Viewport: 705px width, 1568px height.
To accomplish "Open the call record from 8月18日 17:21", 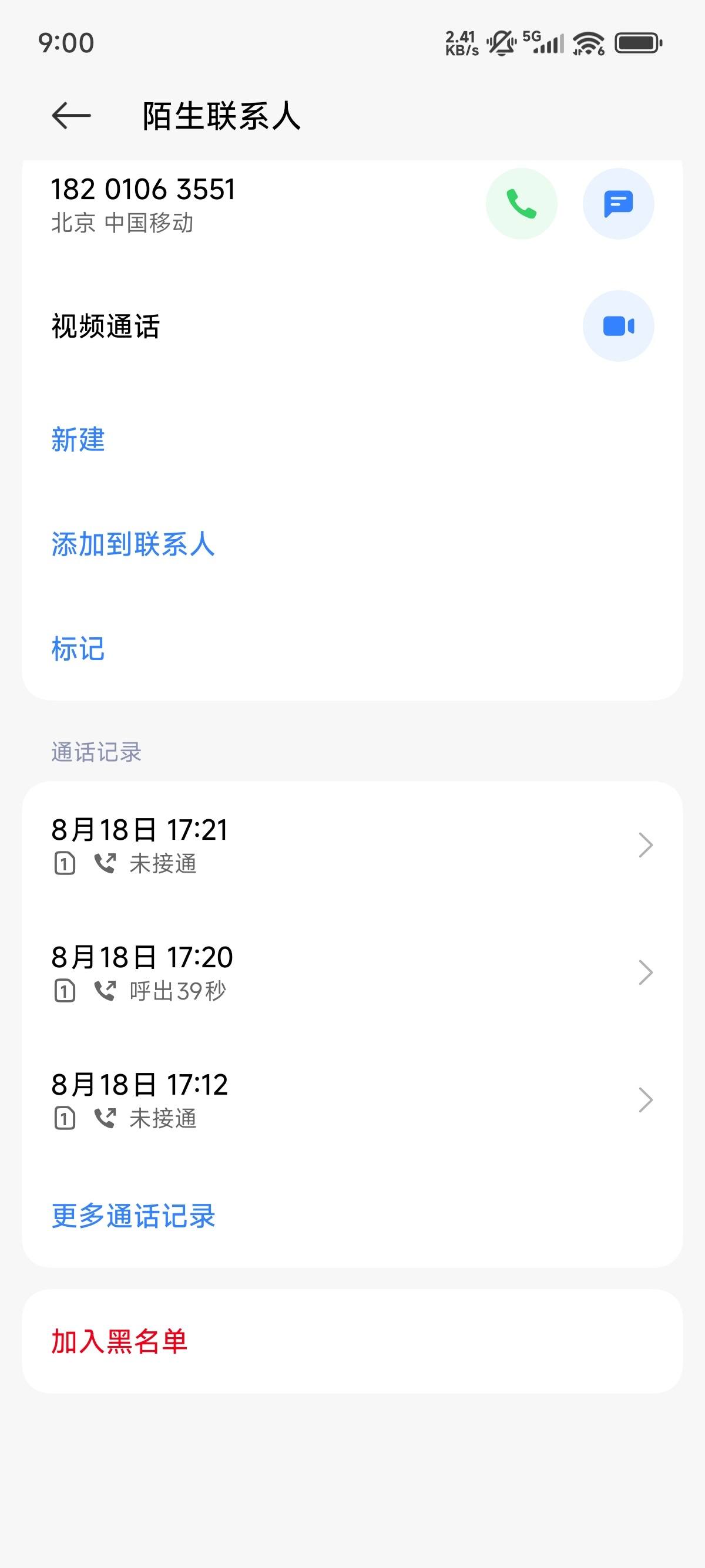I will click(x=352, y=845).
